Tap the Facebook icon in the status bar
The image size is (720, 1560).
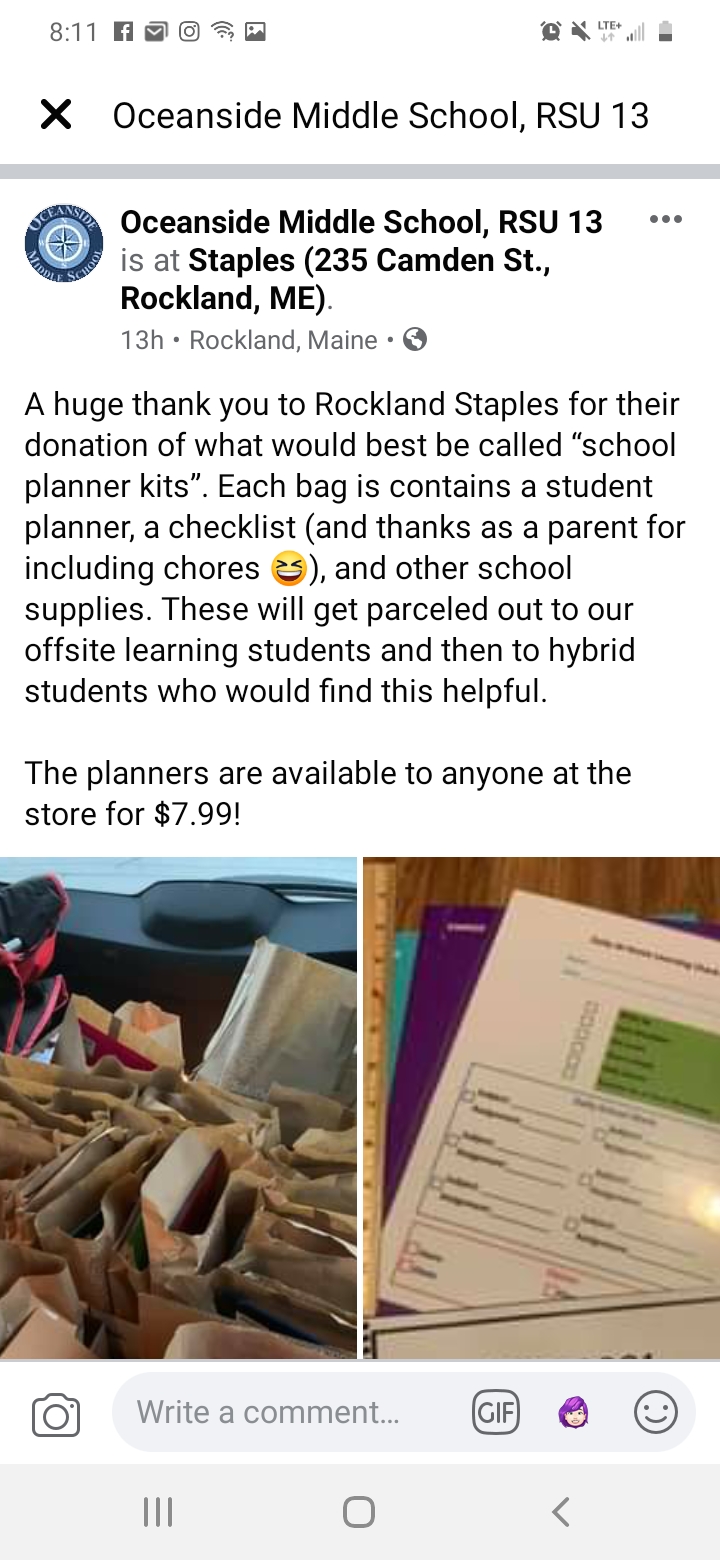pyautogui.click(x=122, y=30)
